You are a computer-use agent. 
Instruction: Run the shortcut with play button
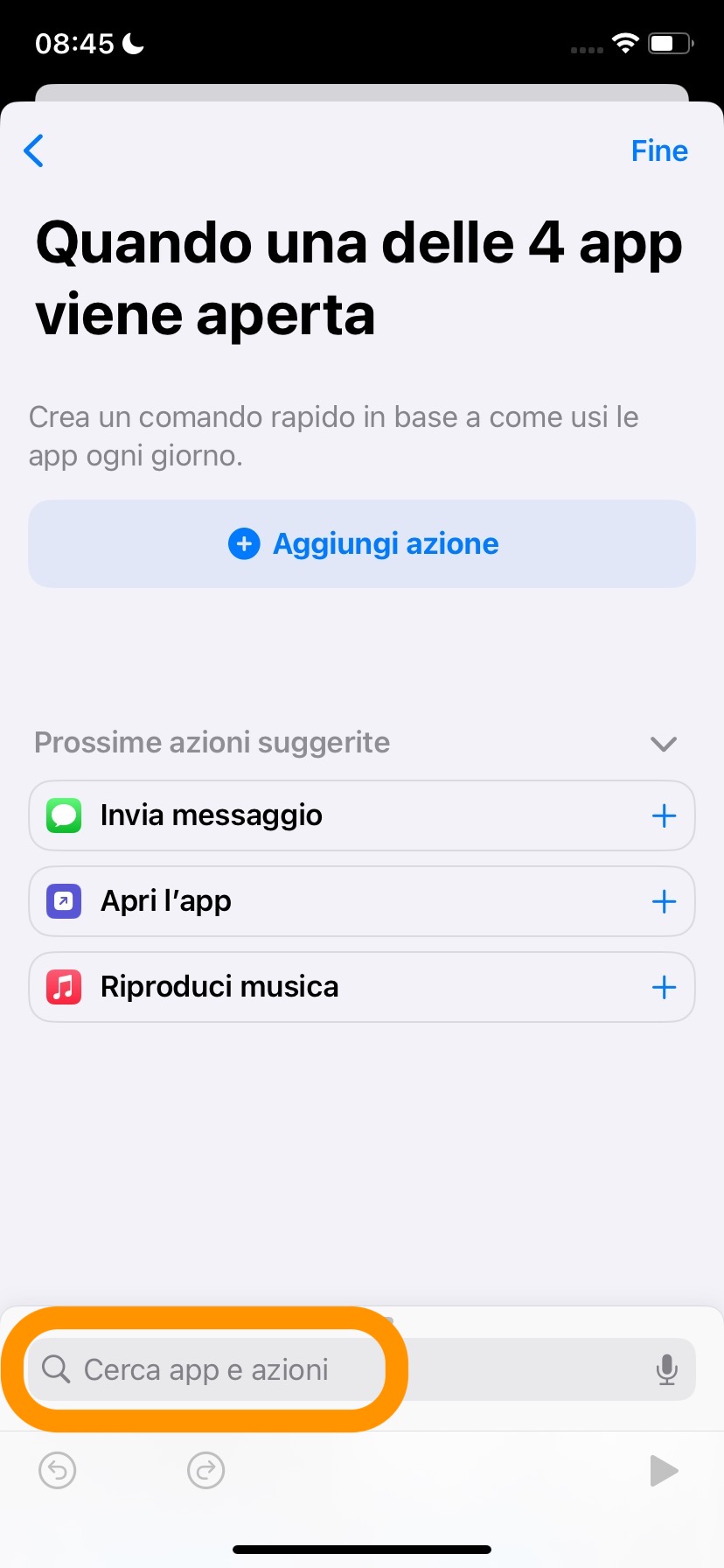pyautogui.click(x=664, y=1471)
